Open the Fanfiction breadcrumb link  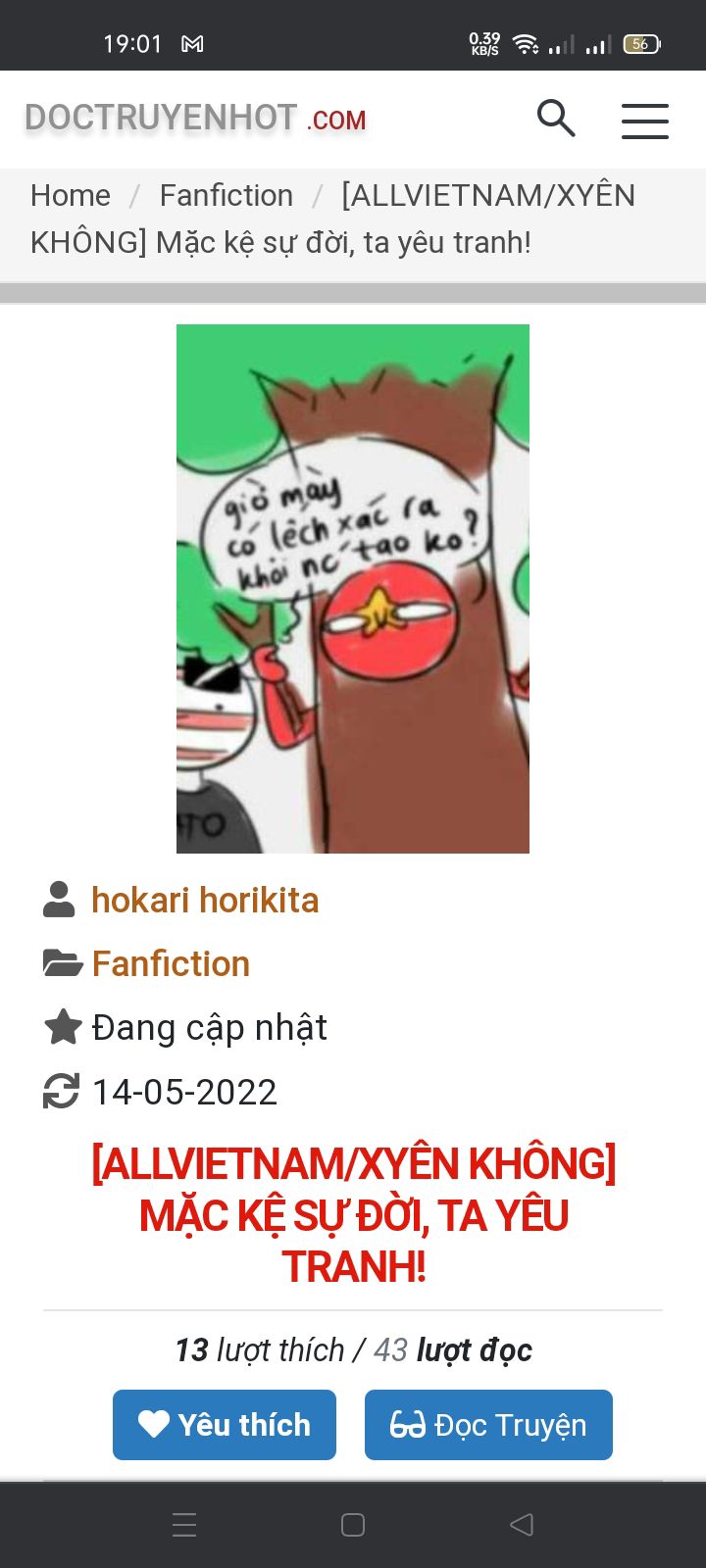pos(227,195)
